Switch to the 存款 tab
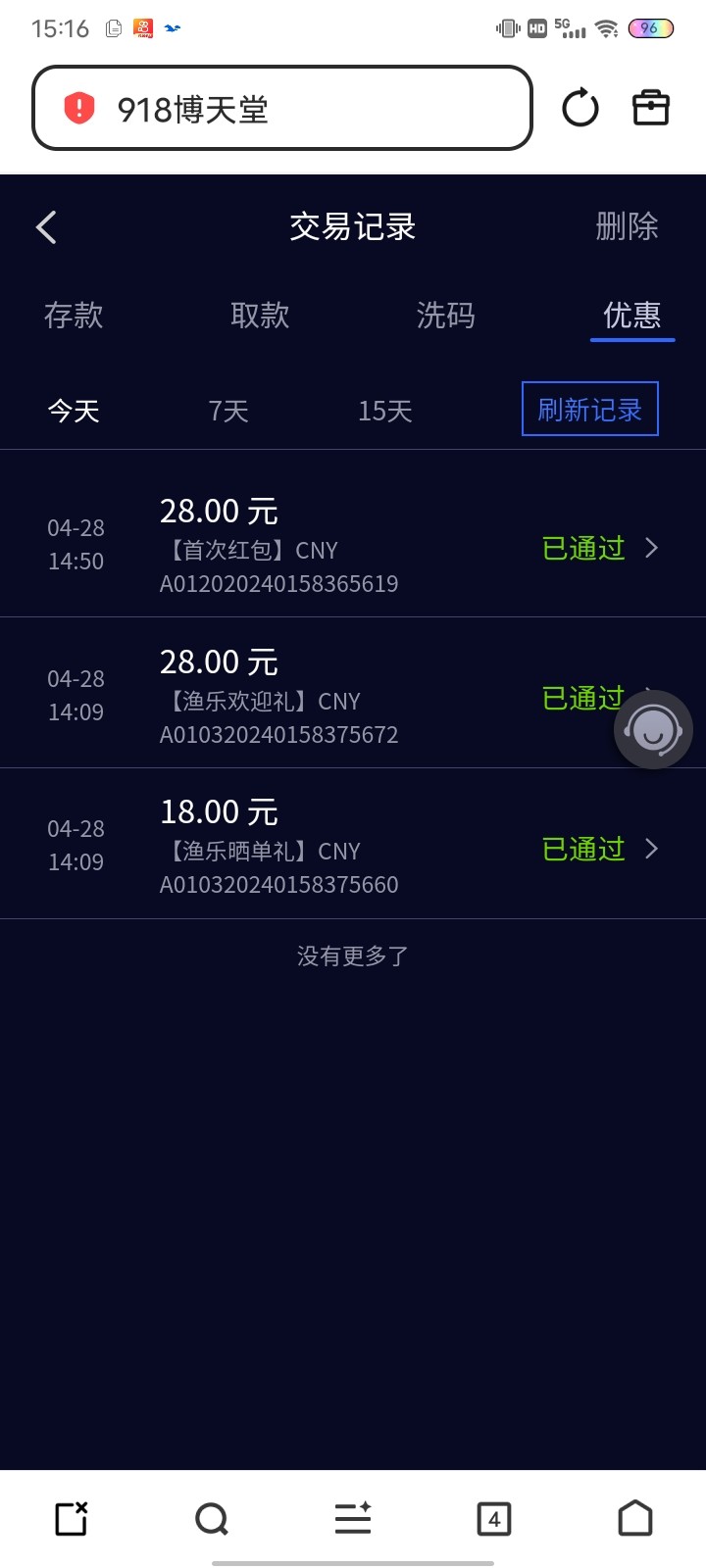The image size is (706, 1568). tap(74, 316)
